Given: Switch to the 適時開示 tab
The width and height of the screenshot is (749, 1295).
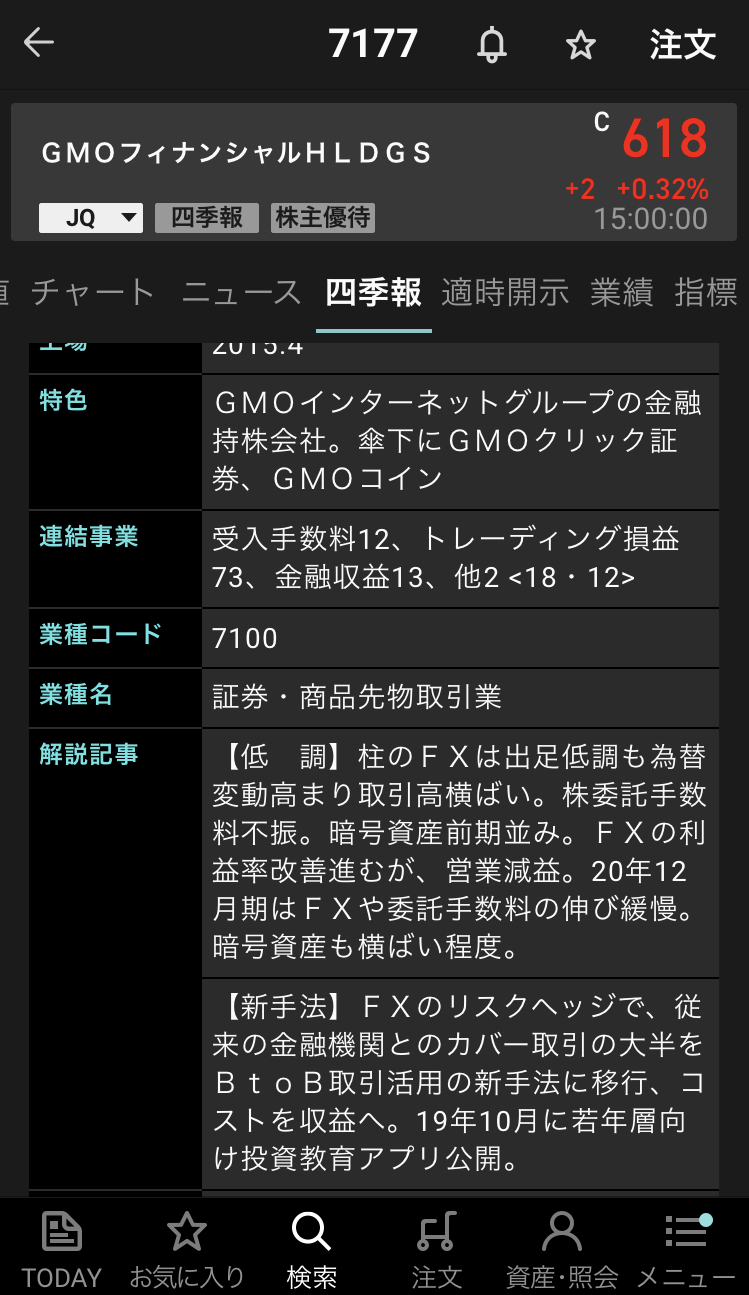Looking at the screenshot, I should 505,293.
